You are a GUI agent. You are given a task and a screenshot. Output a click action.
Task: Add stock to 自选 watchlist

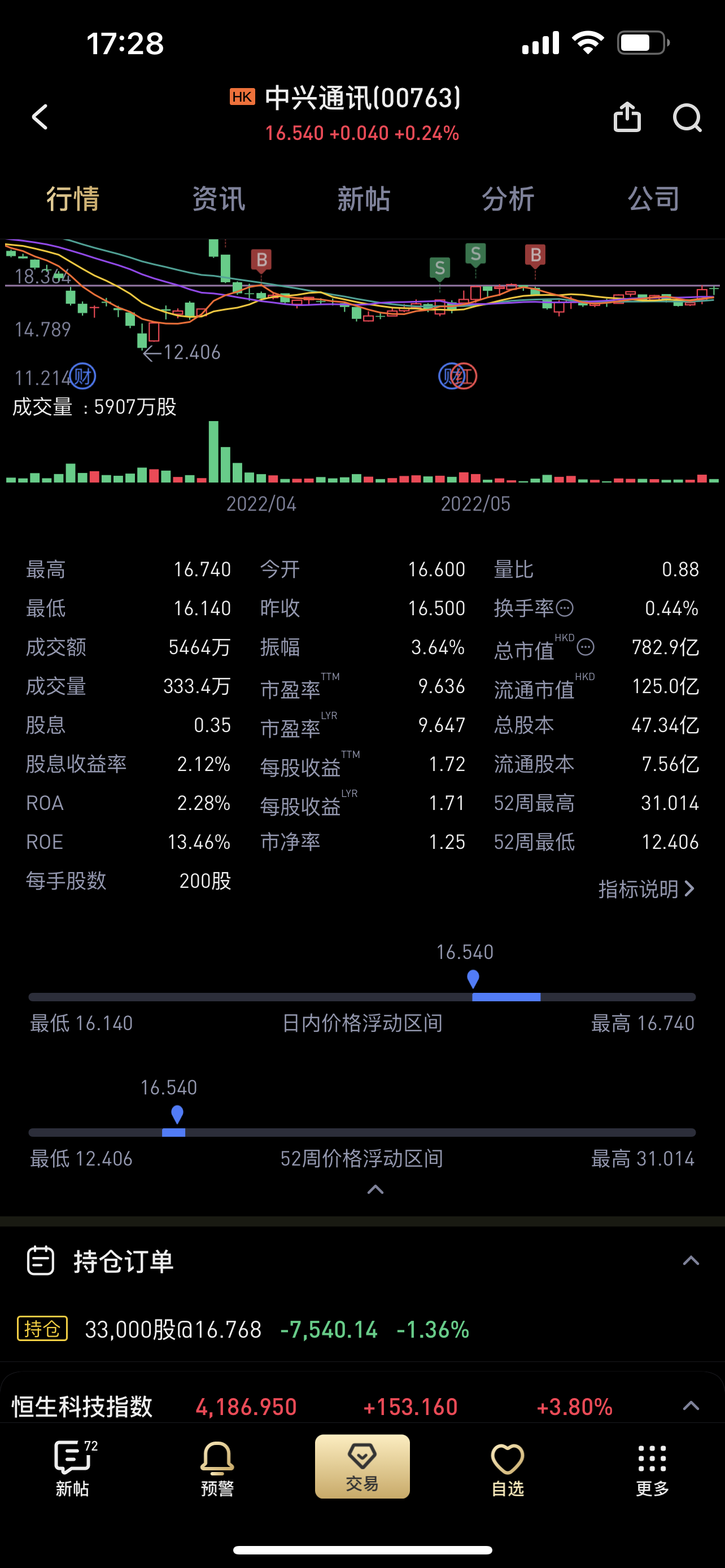507,1467
